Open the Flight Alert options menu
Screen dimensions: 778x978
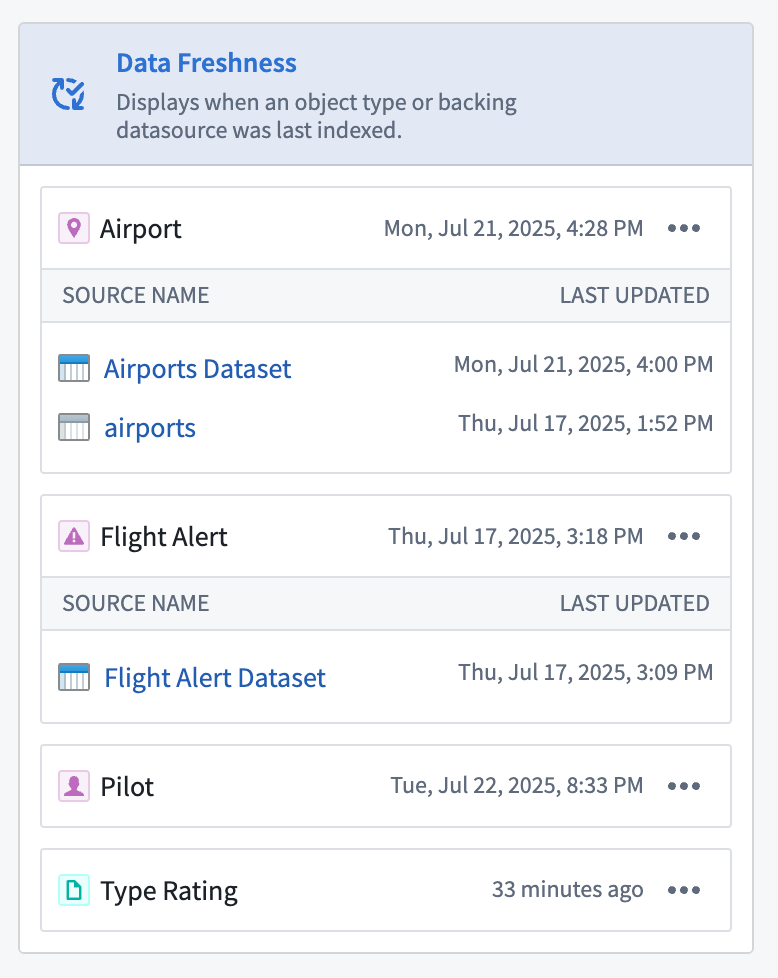[x=684, y=536]
